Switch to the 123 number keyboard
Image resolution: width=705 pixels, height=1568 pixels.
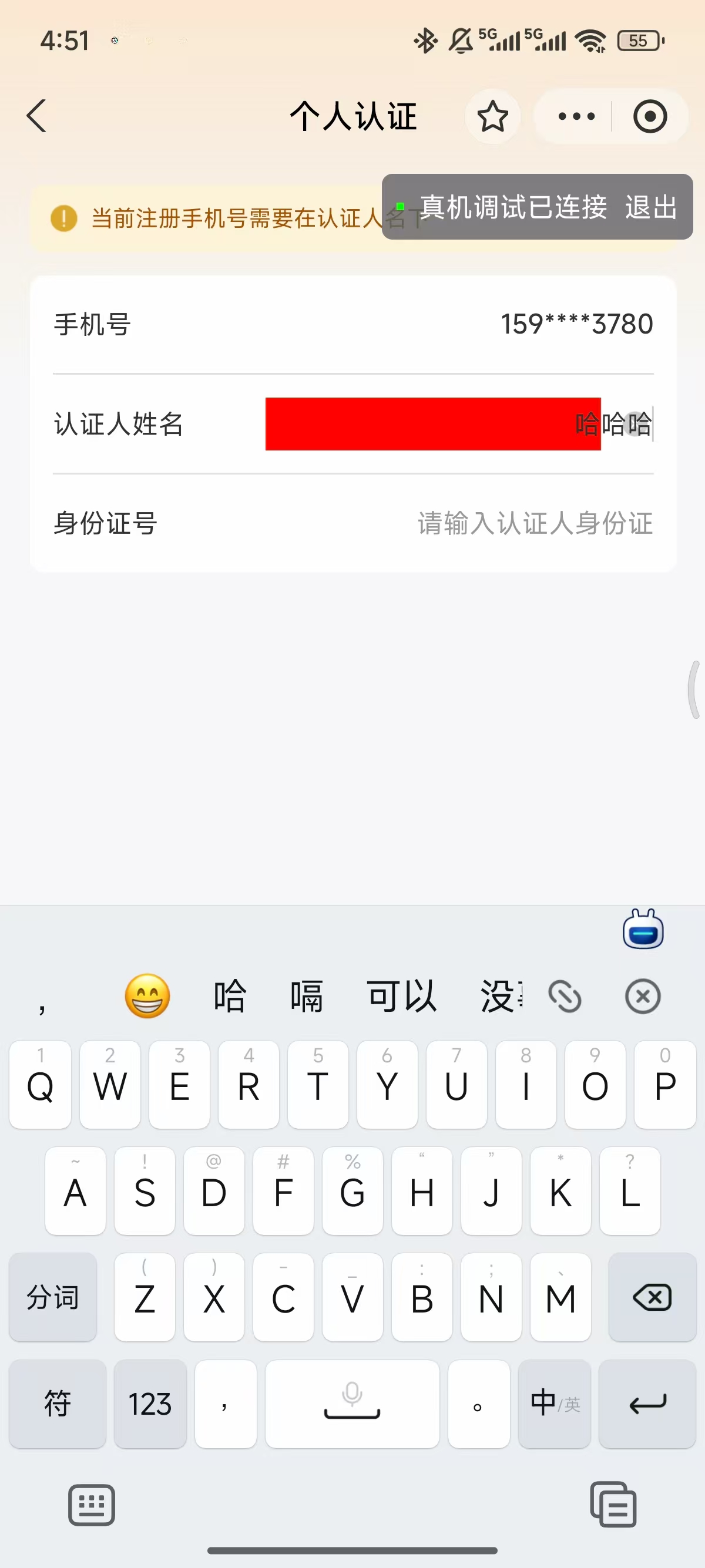[150, 1404]
